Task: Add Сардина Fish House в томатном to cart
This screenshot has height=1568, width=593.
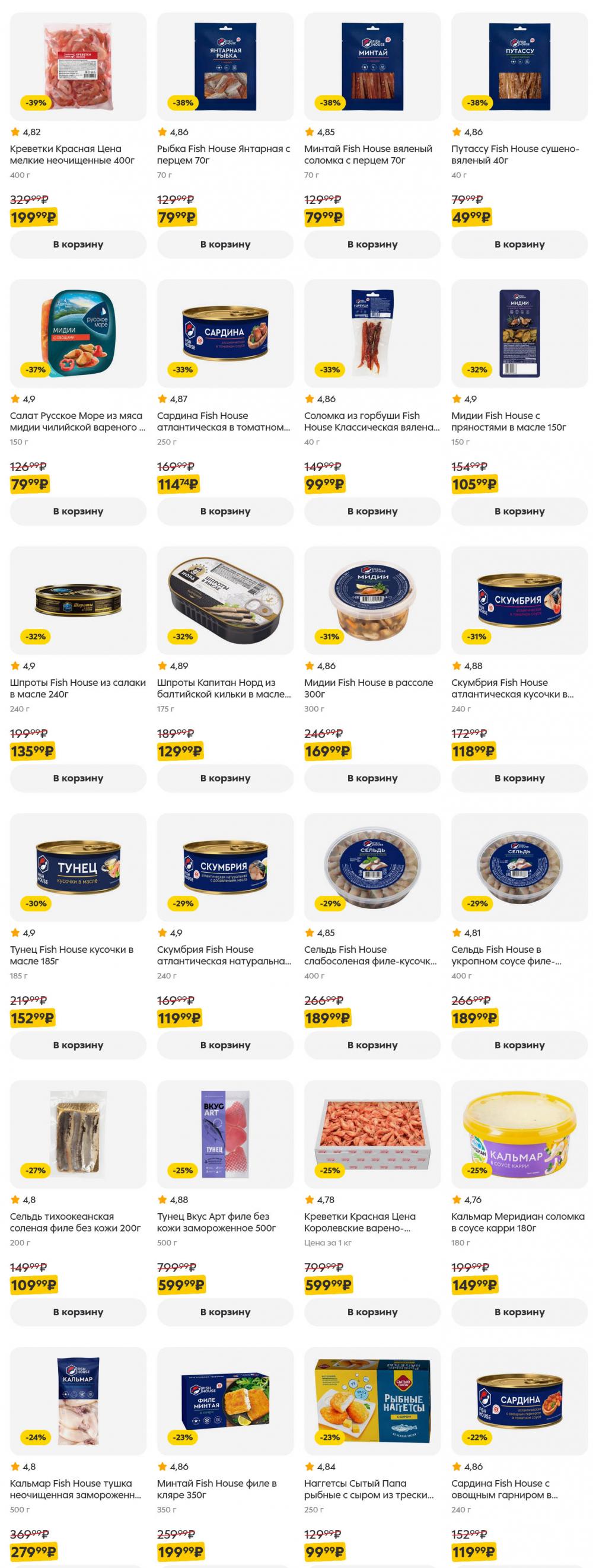Action: [225, 511]
